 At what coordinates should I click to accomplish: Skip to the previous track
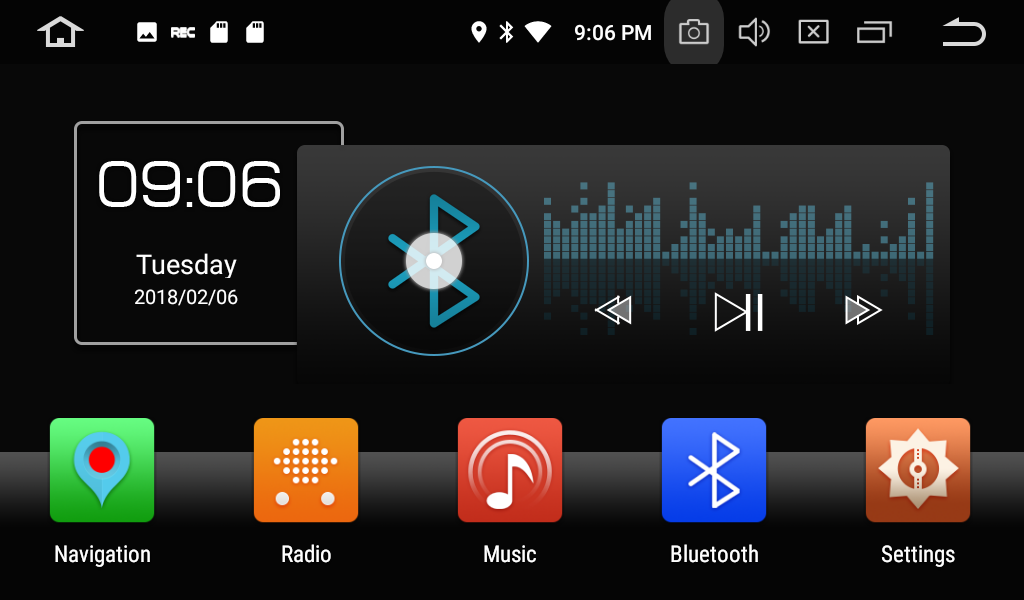(613, 311)
